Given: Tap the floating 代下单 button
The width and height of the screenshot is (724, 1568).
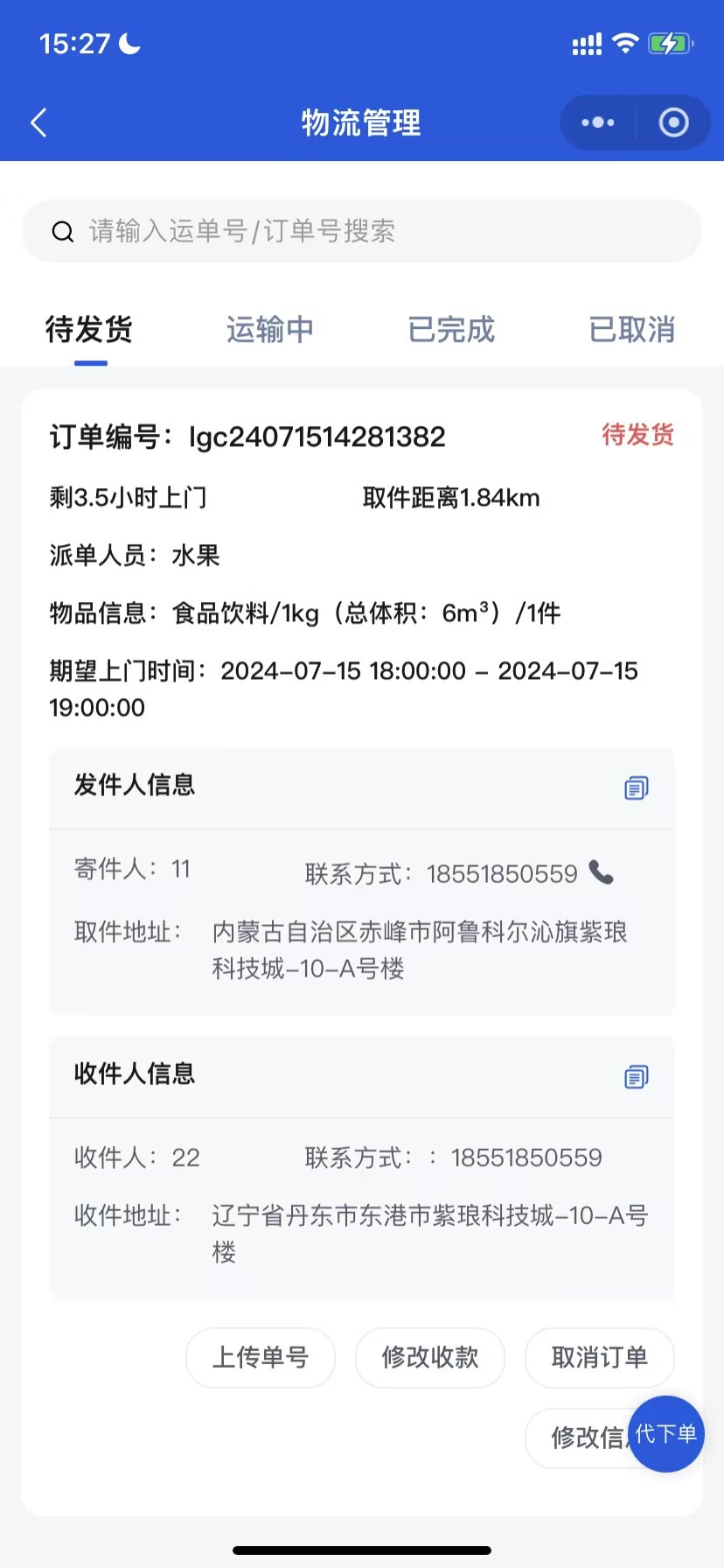Looking at the screenshot, I should [666, 1433].
